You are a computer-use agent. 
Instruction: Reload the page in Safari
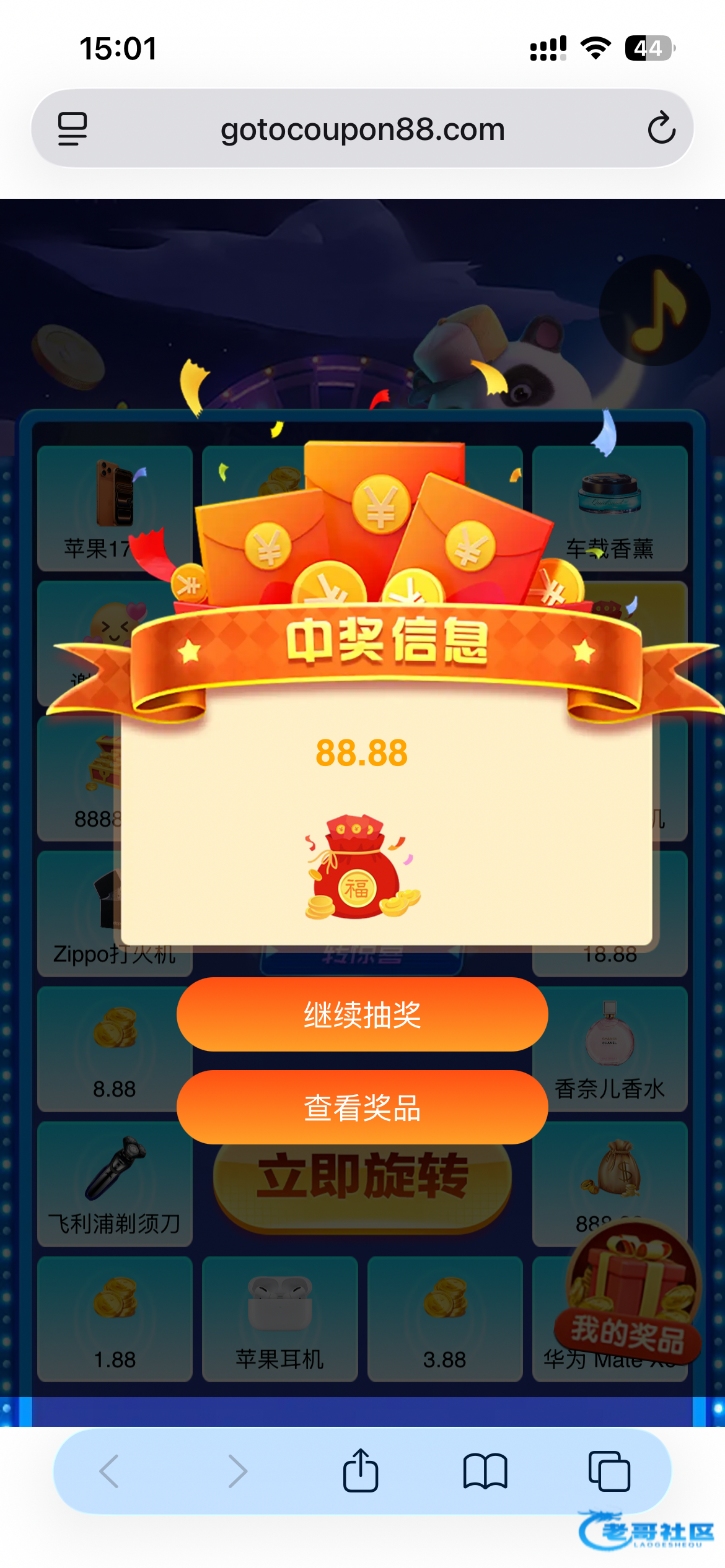661,128
